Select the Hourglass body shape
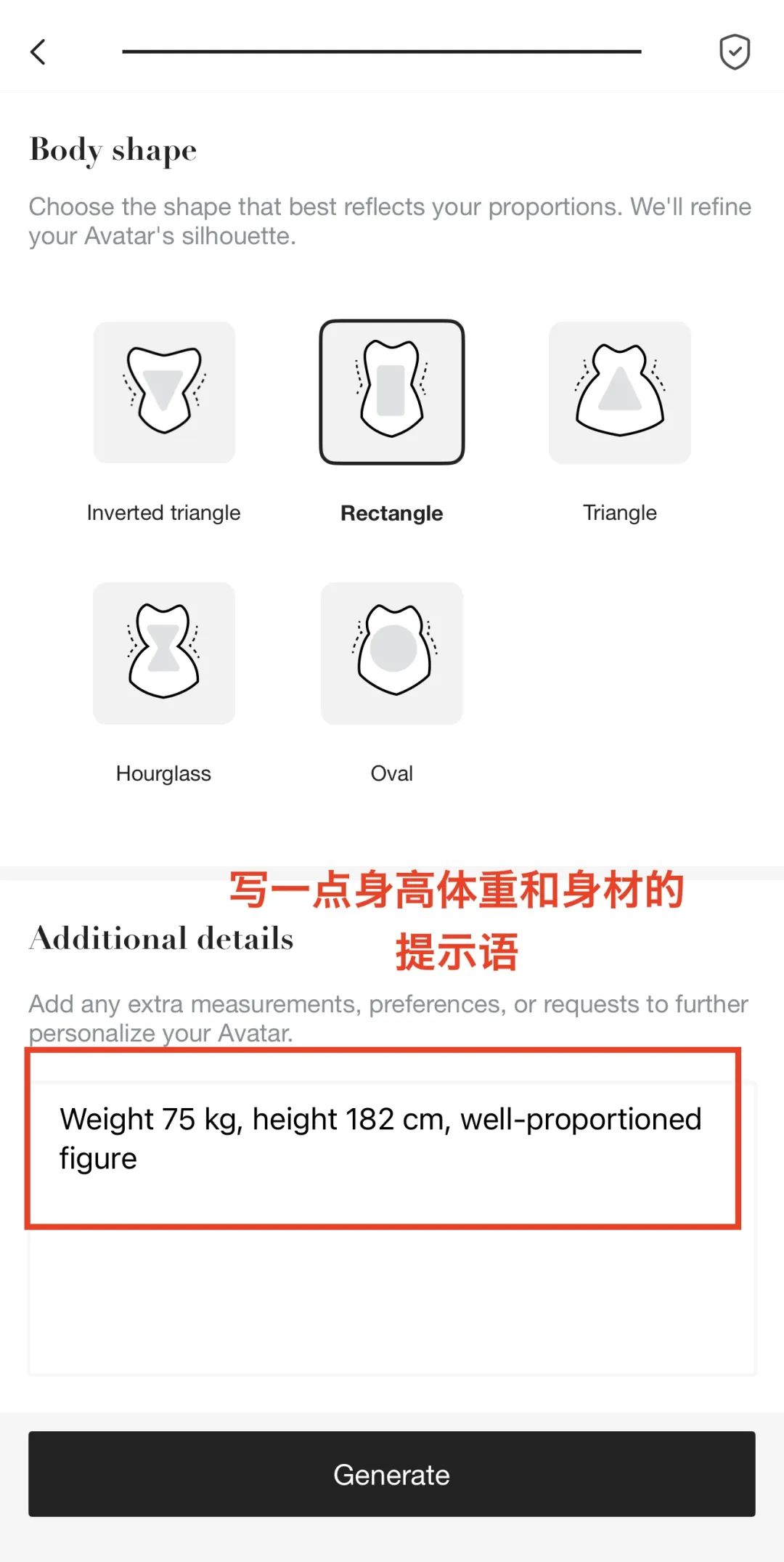 pyautogui.click(x=164, y=653)
